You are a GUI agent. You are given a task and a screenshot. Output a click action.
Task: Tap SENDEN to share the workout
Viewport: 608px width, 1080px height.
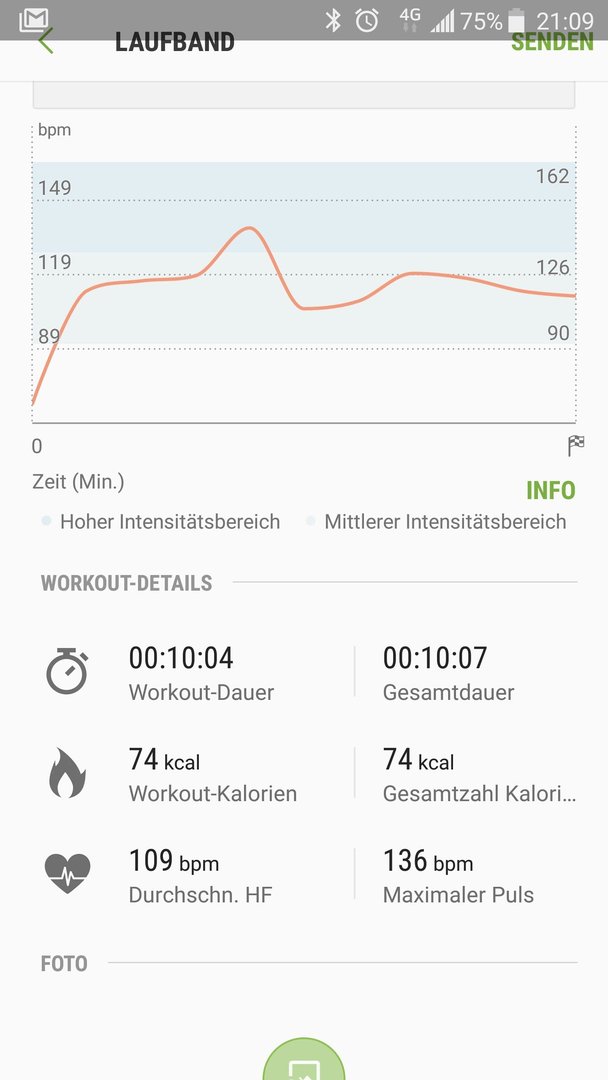(552, 42)
